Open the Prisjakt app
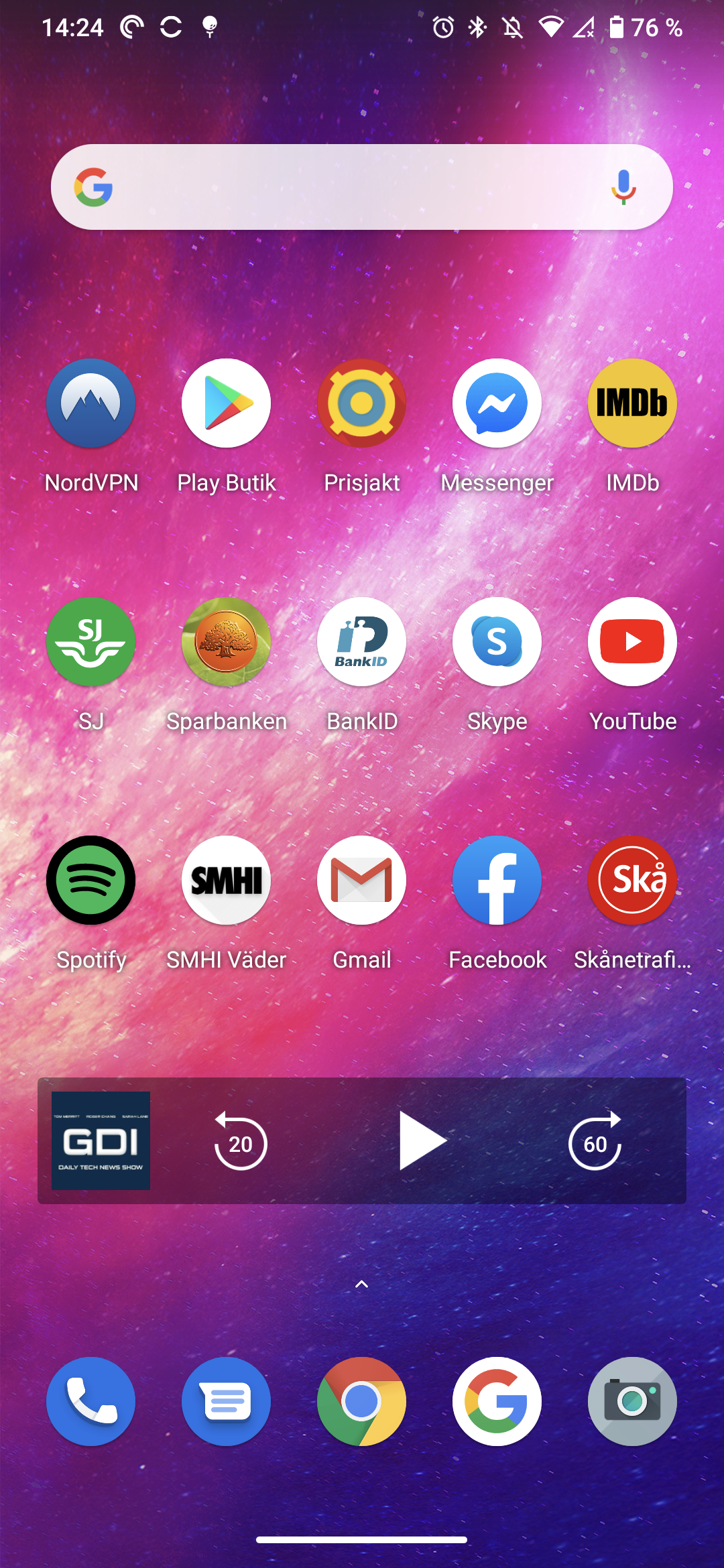 [x=362, y=403]
